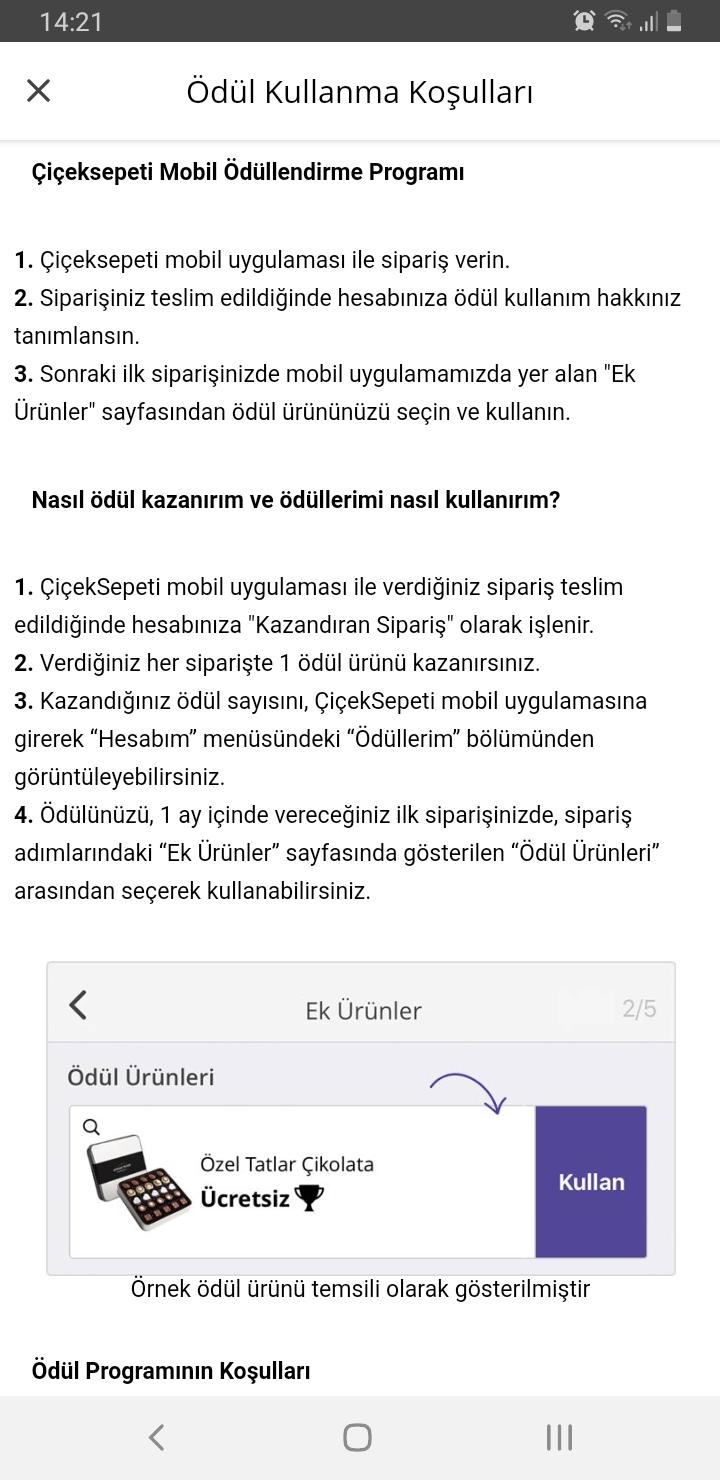Open the recent apps view

click(559, 1437)
